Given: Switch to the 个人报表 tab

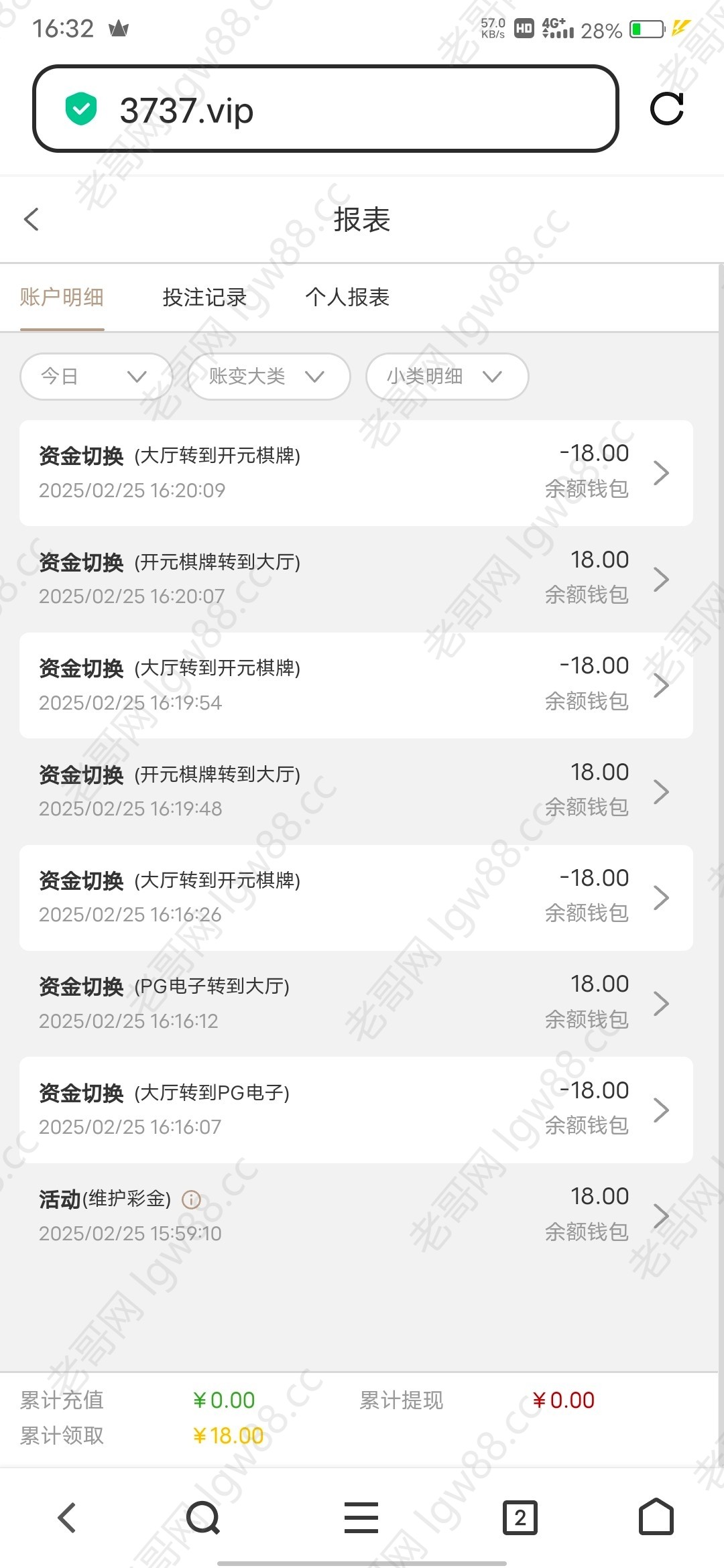Looking at the screenshot, I should (347, 297).
